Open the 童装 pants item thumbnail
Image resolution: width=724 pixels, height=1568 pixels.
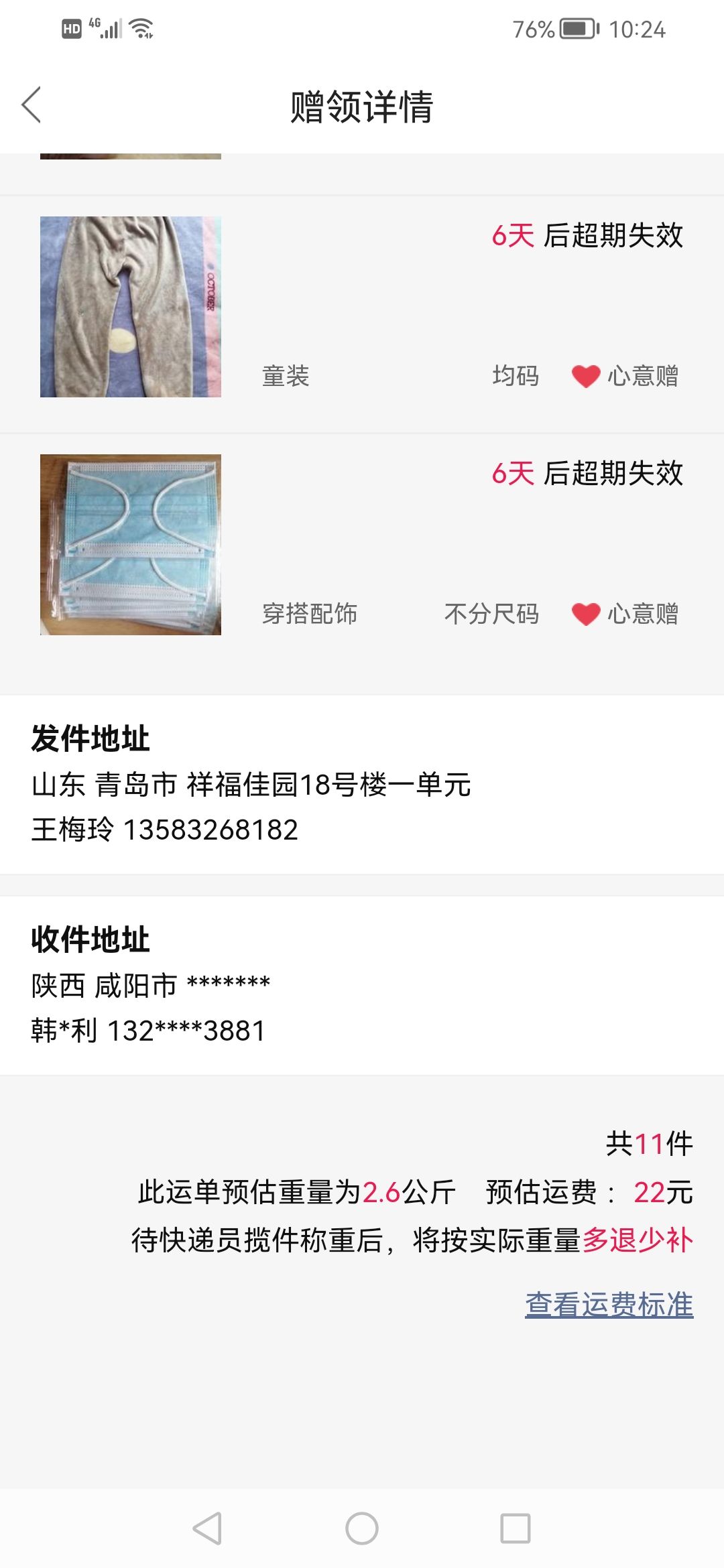pos(131,307)
